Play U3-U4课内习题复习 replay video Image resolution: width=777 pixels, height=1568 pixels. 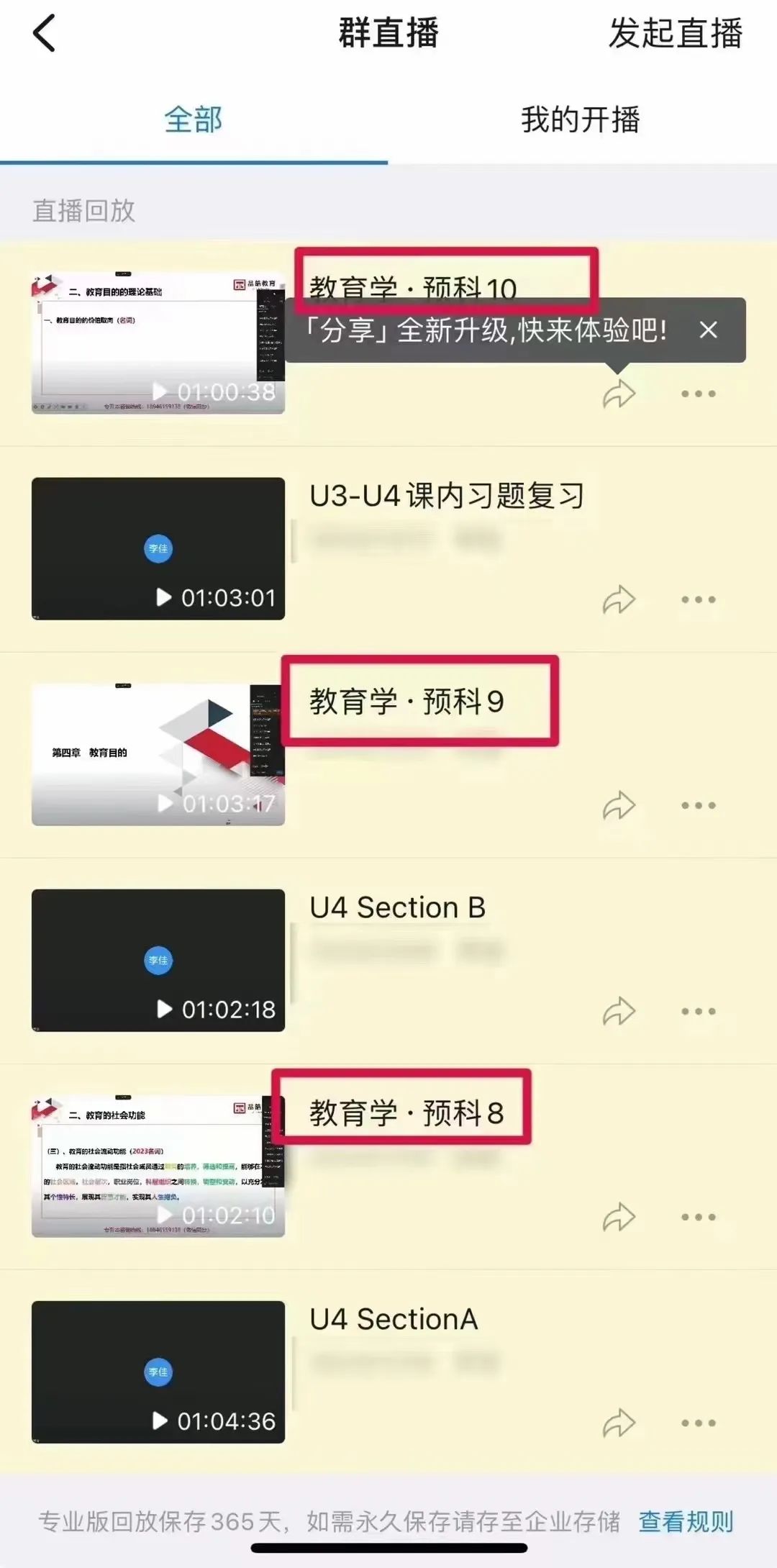[x=158, y=548]
